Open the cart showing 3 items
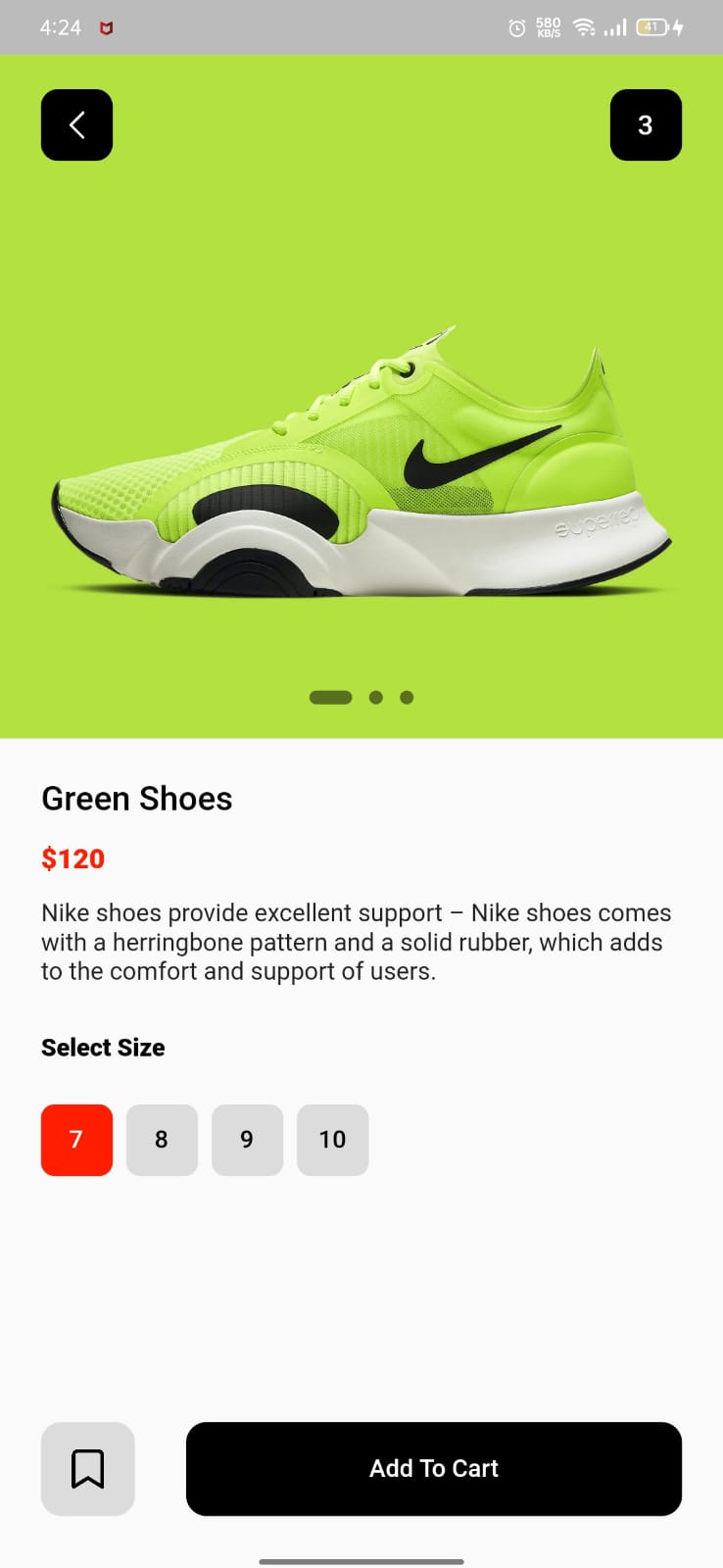The image size is (723, 1568). (646, 125)
